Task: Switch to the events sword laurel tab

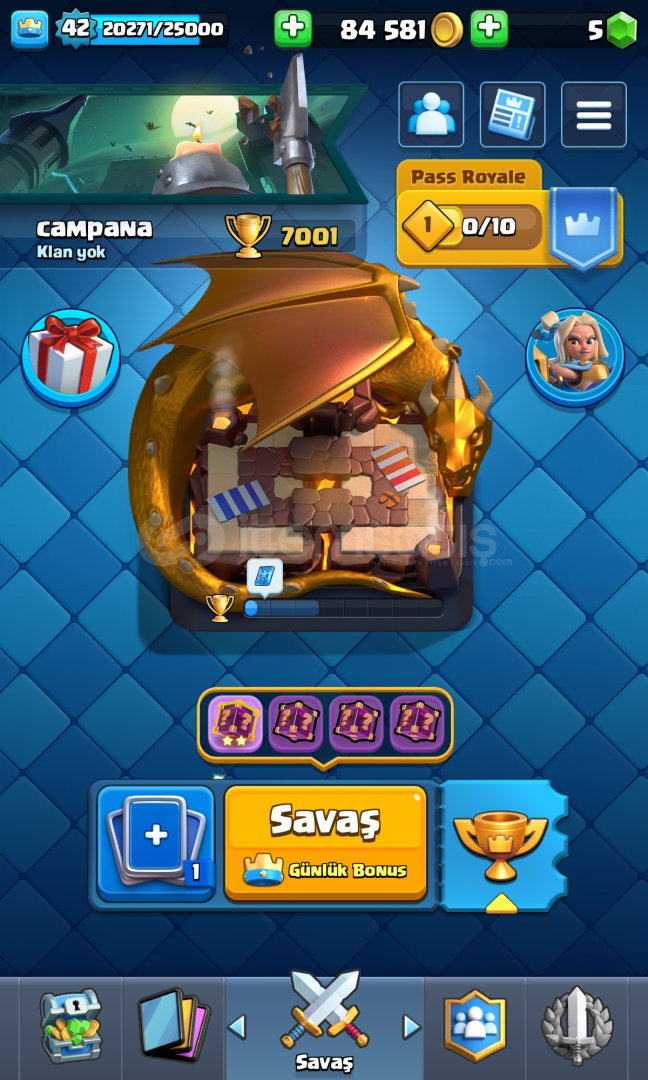Action: pyautogui.click(x=577, y=1026)
